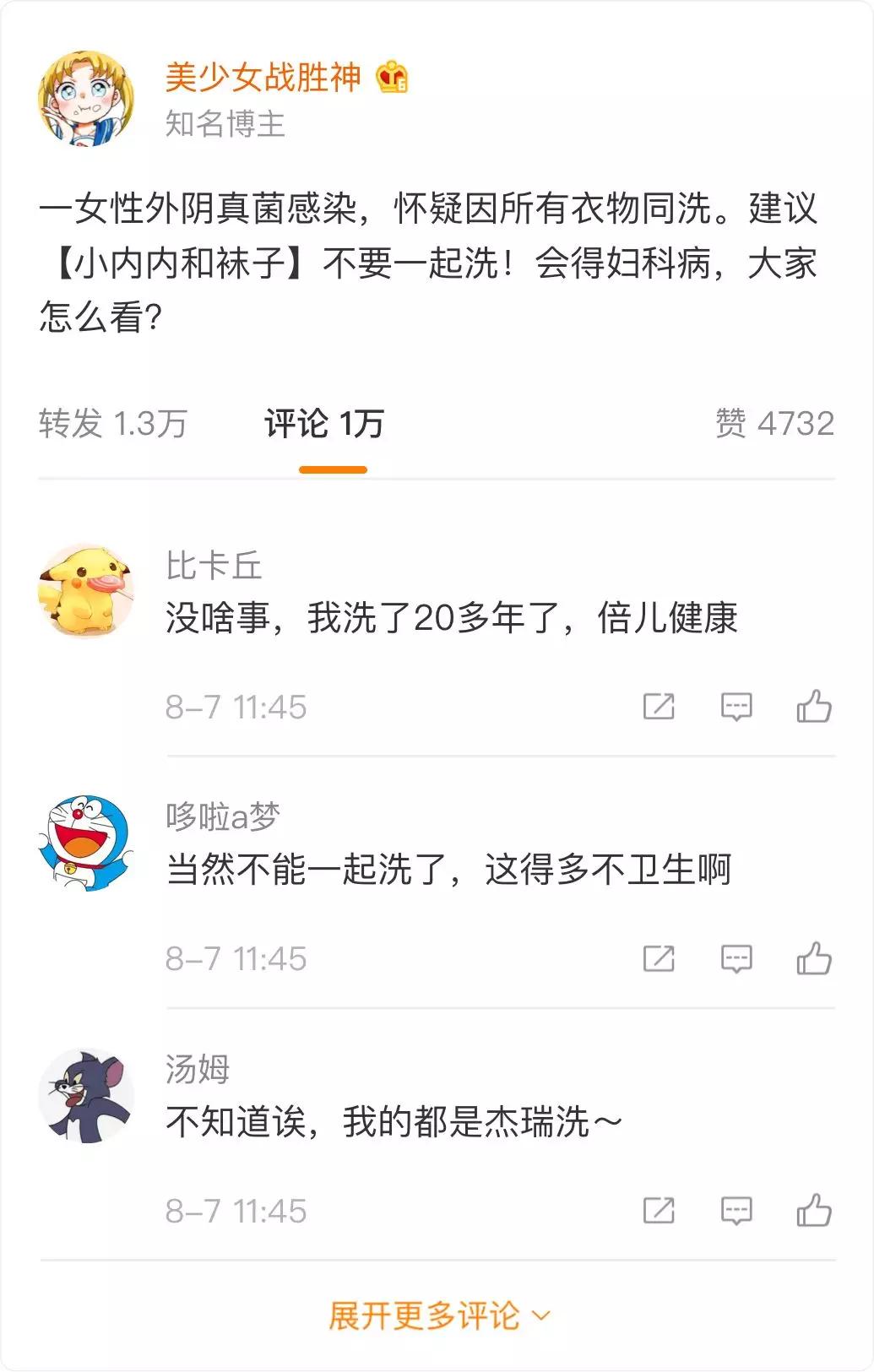Click the reply bubble icon on 比卡丘's comment
874x1372 pixels.
(x=737, y=708)
